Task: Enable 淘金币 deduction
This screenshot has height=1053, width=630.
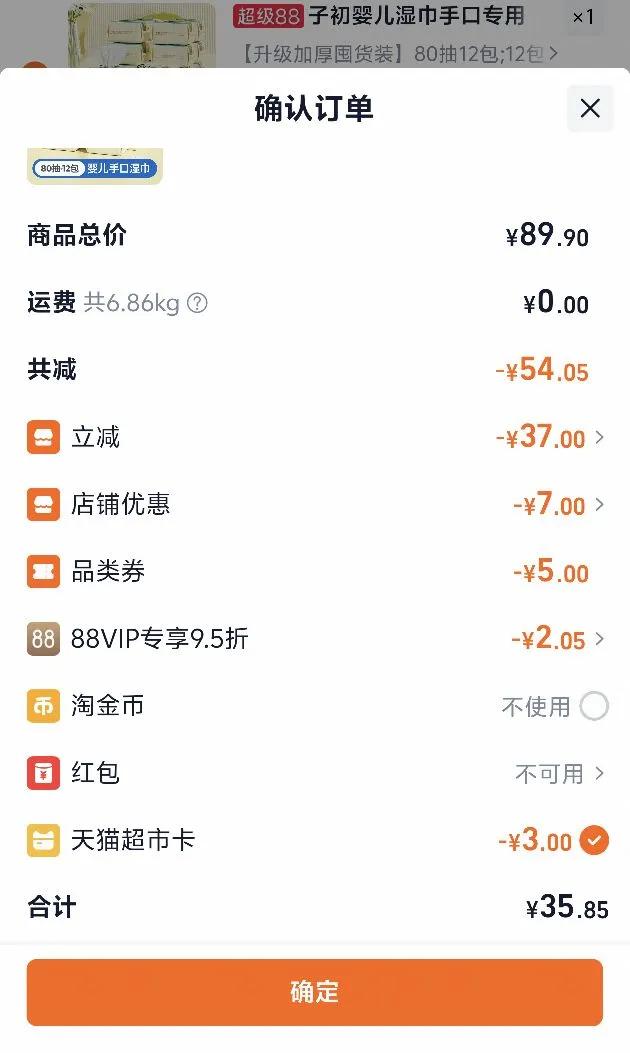Action: coord(594,707)
